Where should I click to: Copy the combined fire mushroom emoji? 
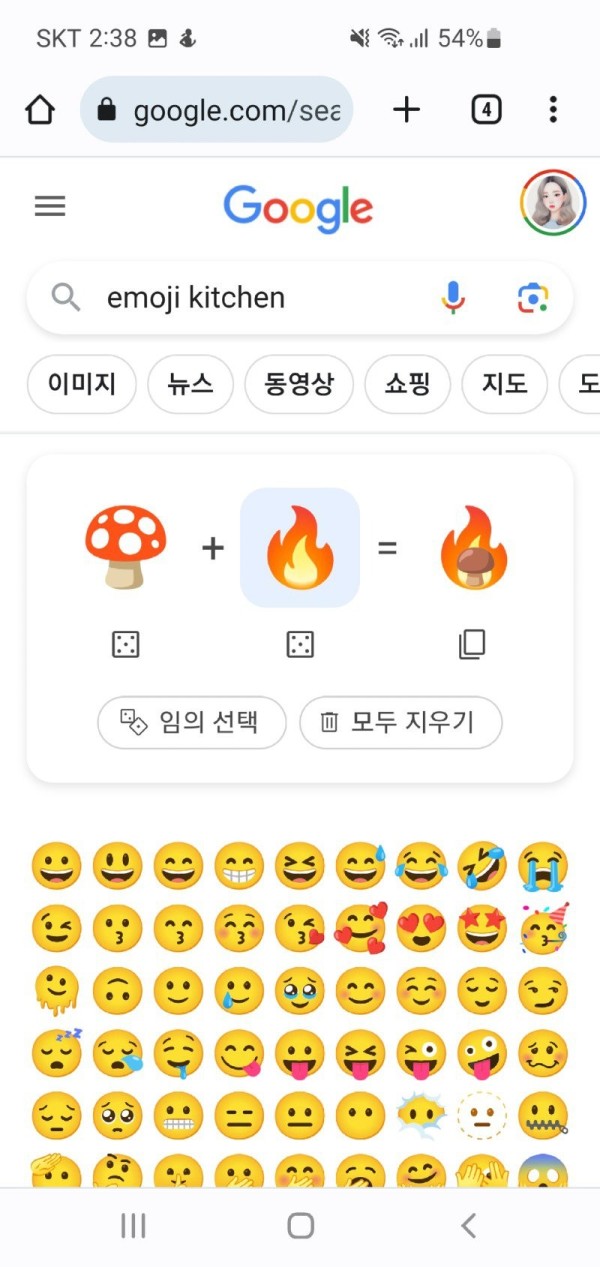[x=472, y=645]
